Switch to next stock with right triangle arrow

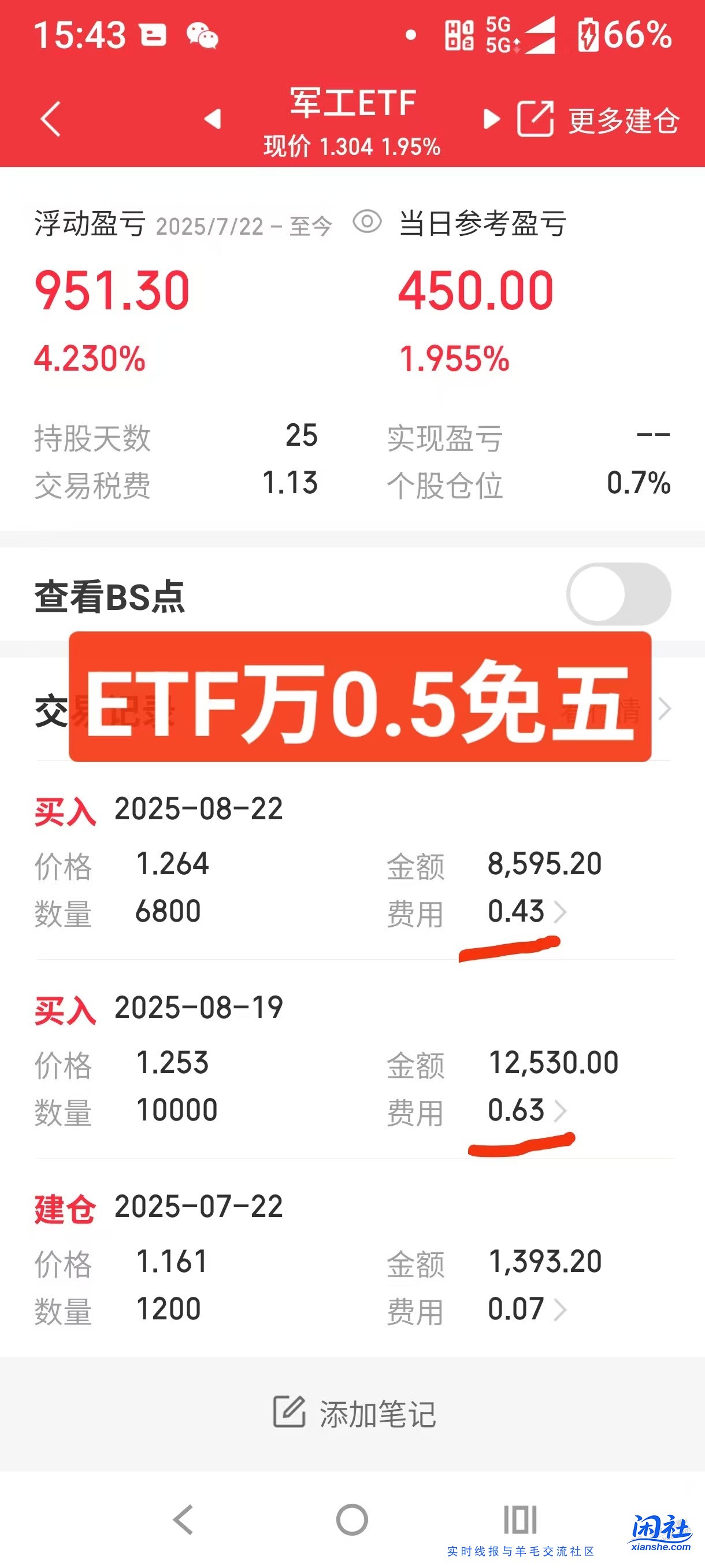[x=492, y=120]
